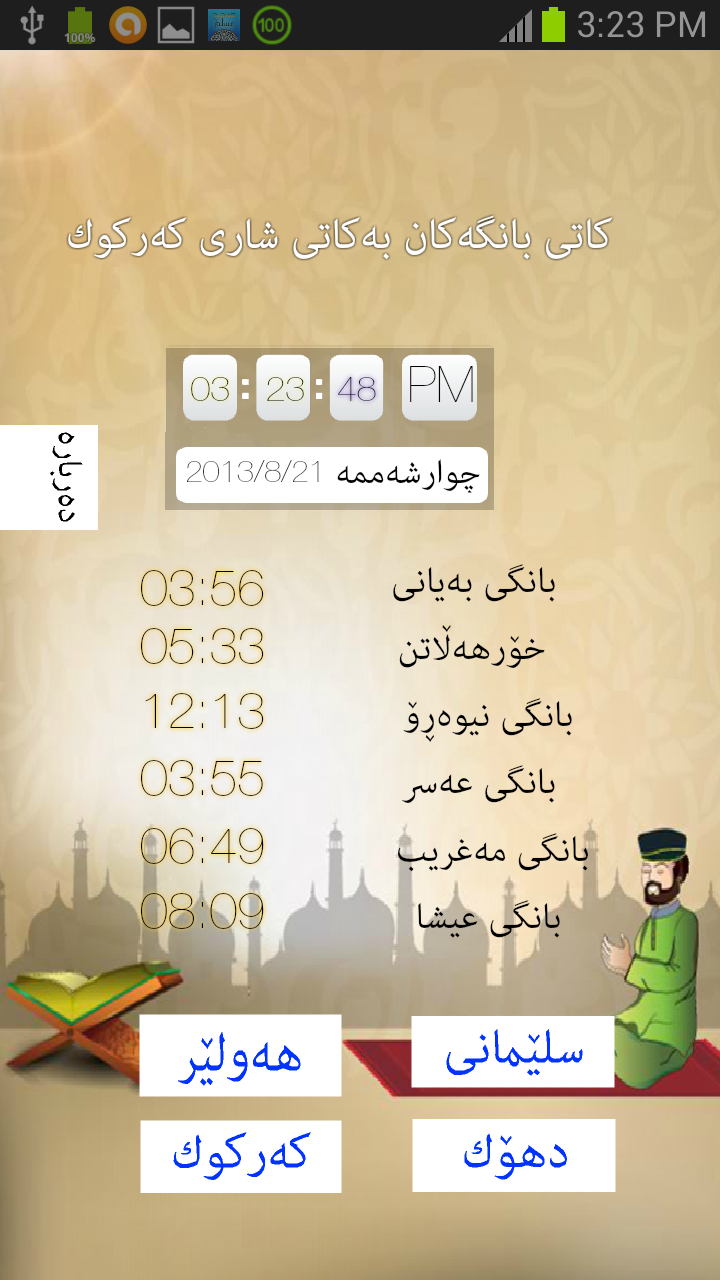The image size is (720, 1280).
Task: Show prayer times for كەركوك
Action: [240, 1156]
